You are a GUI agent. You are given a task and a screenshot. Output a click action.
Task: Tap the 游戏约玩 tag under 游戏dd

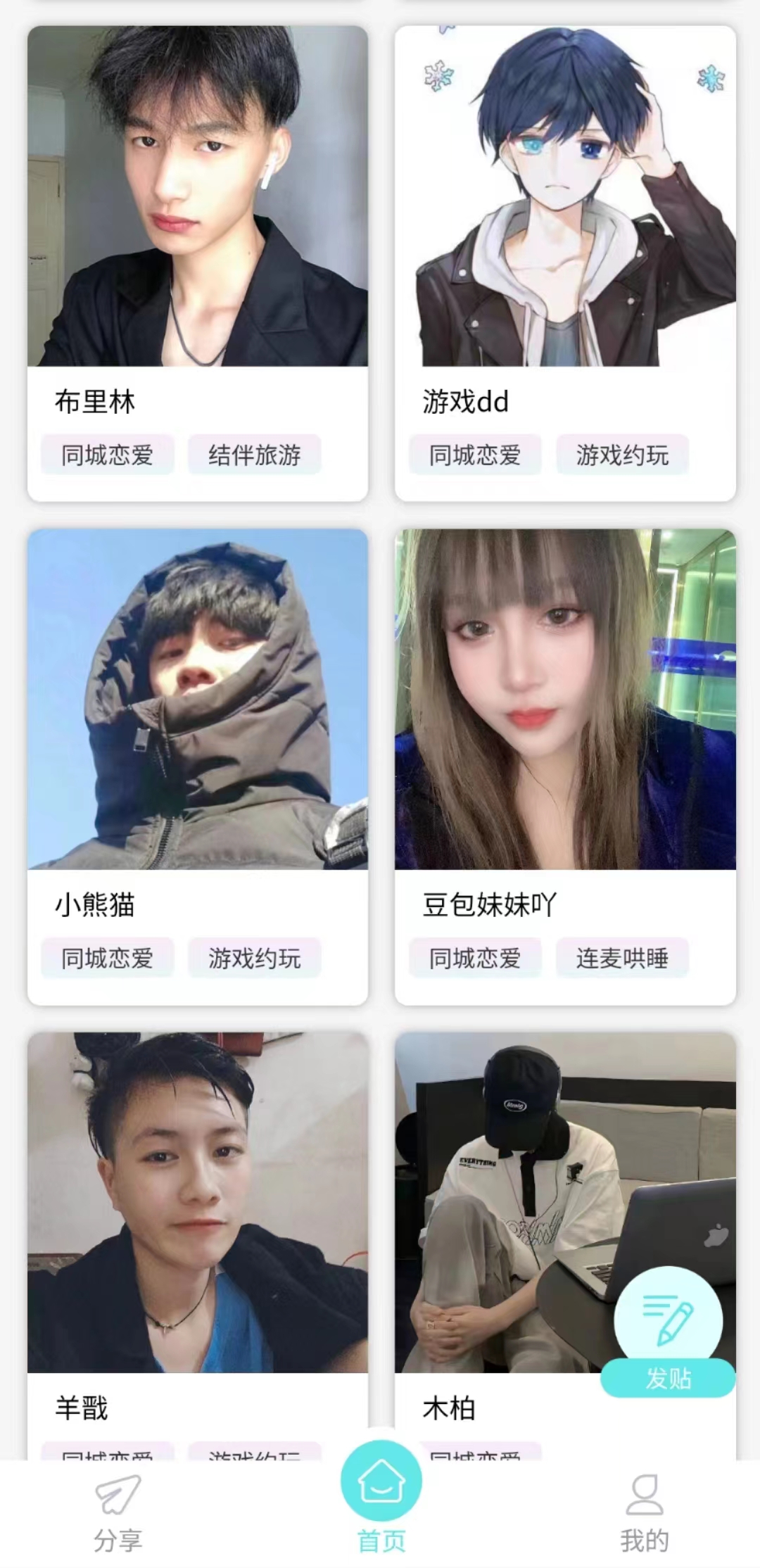pyautogui.click(x=622, y=455)
